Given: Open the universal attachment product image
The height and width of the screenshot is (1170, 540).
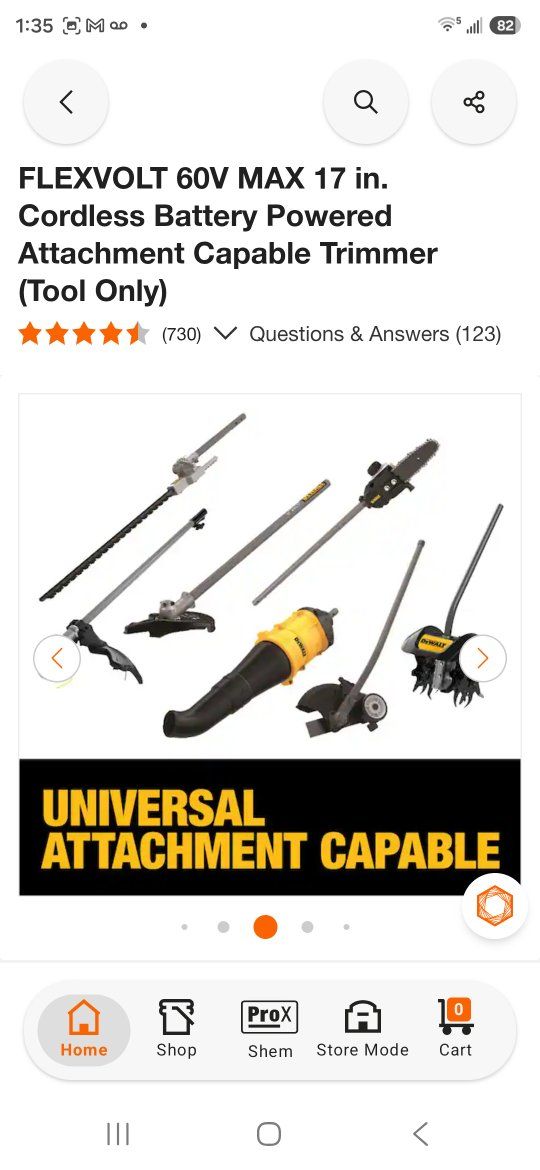Looking at the screenshot, I should click(x=270, y=645).
